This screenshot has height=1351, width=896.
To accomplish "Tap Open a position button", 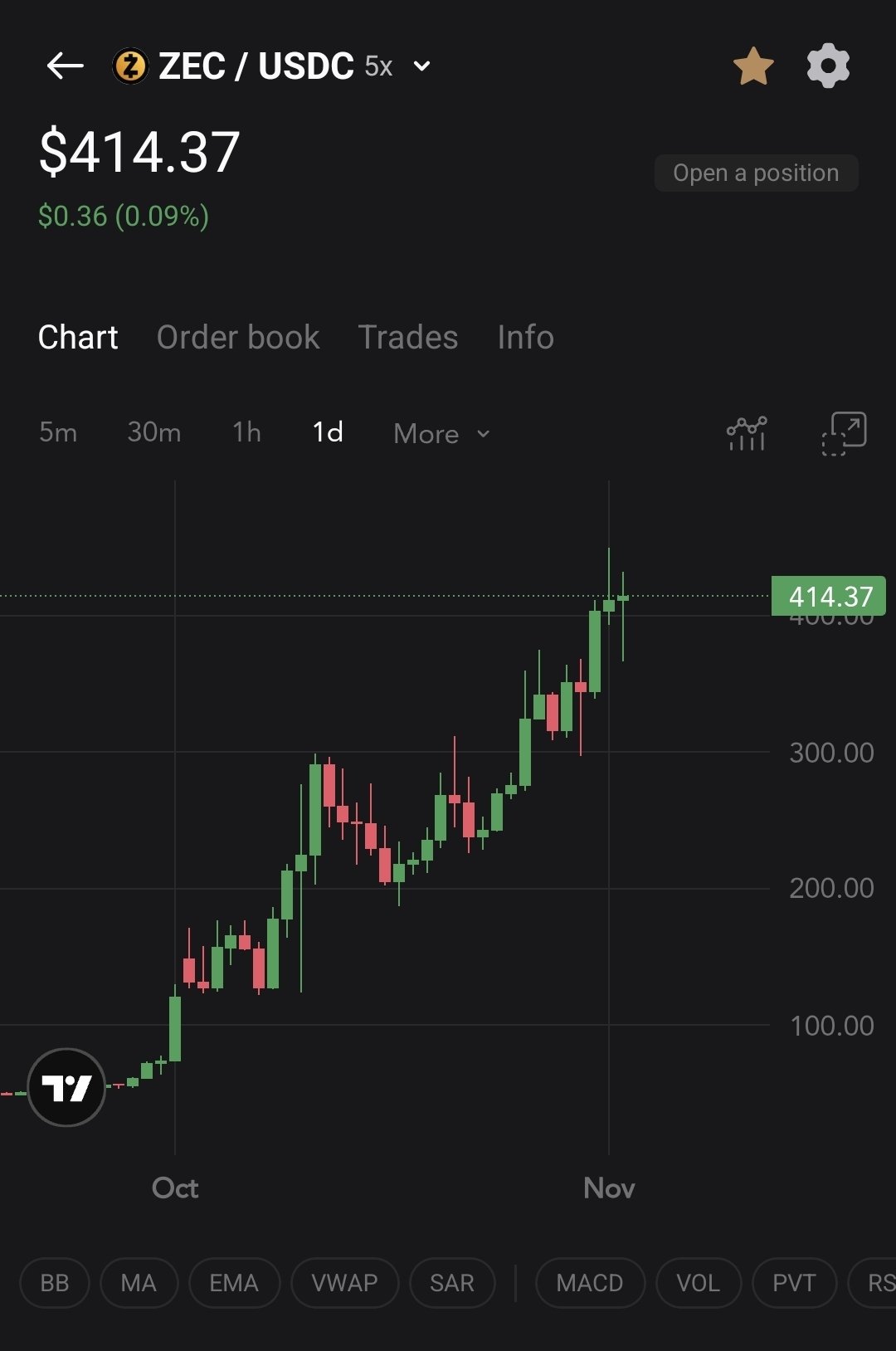I will pyautogui.click(x=756, y=173).
